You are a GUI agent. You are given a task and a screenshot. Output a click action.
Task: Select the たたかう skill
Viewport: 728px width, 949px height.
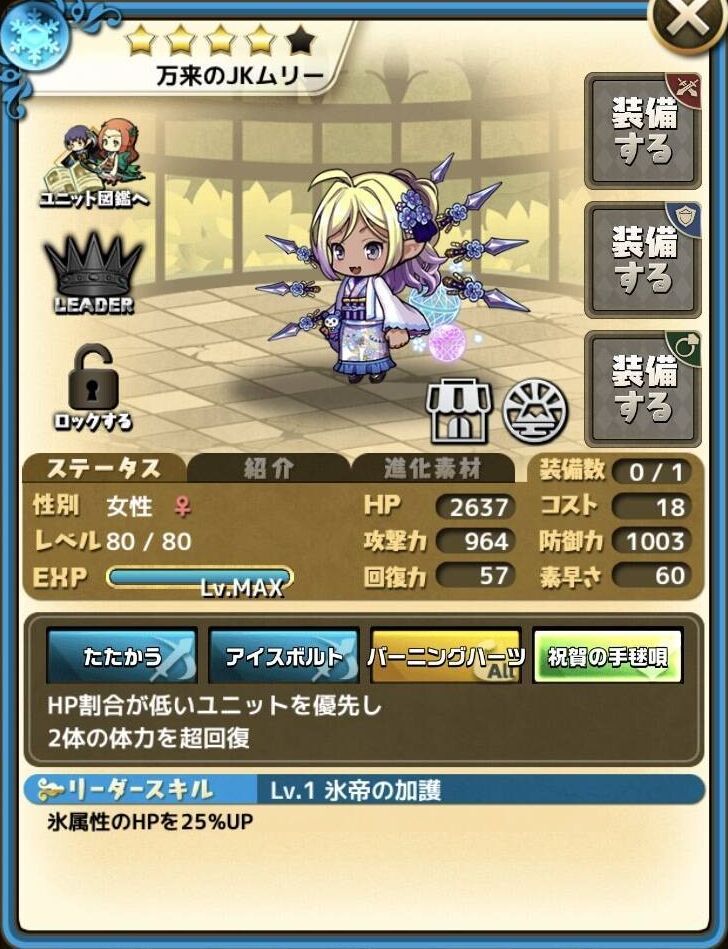pos(121,656)
